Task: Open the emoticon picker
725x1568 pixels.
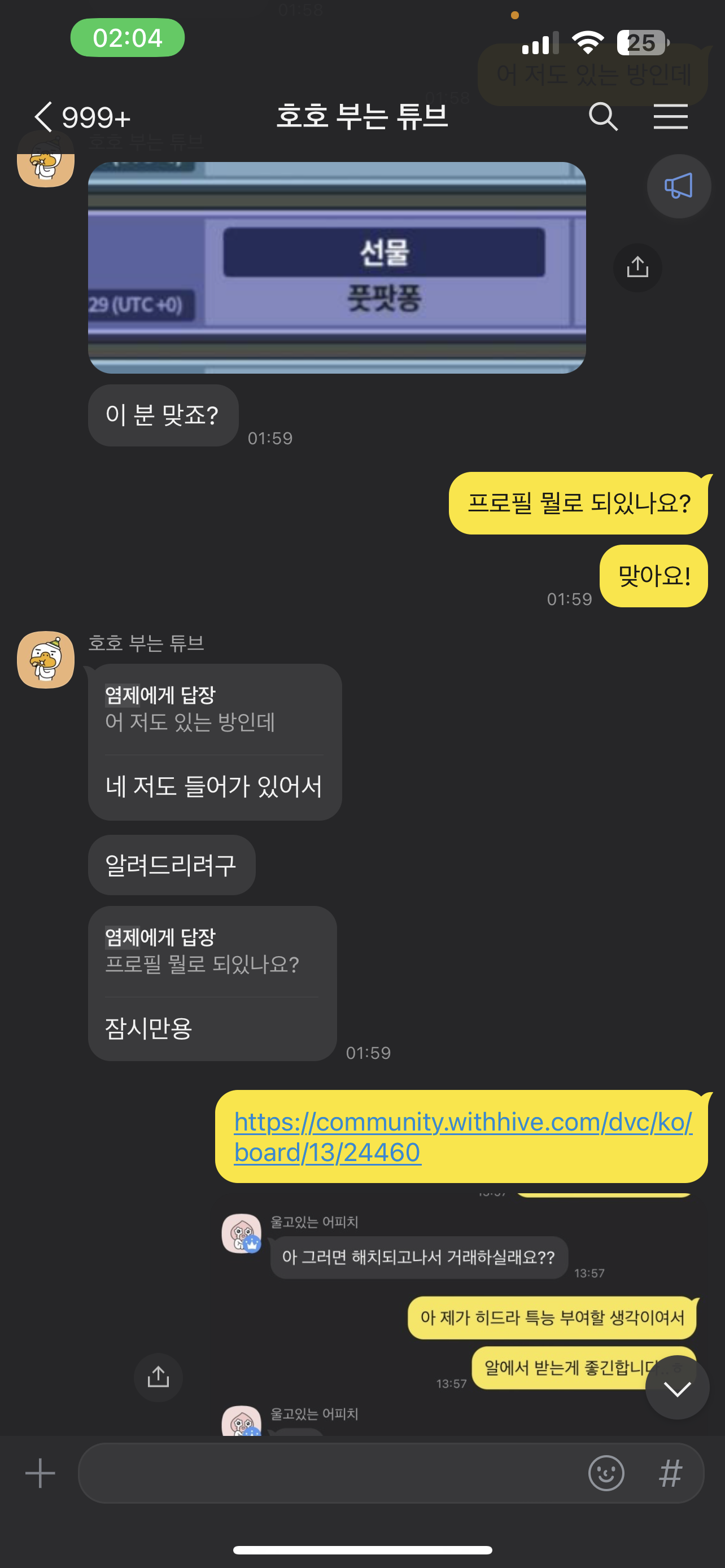Action: 606,1473
